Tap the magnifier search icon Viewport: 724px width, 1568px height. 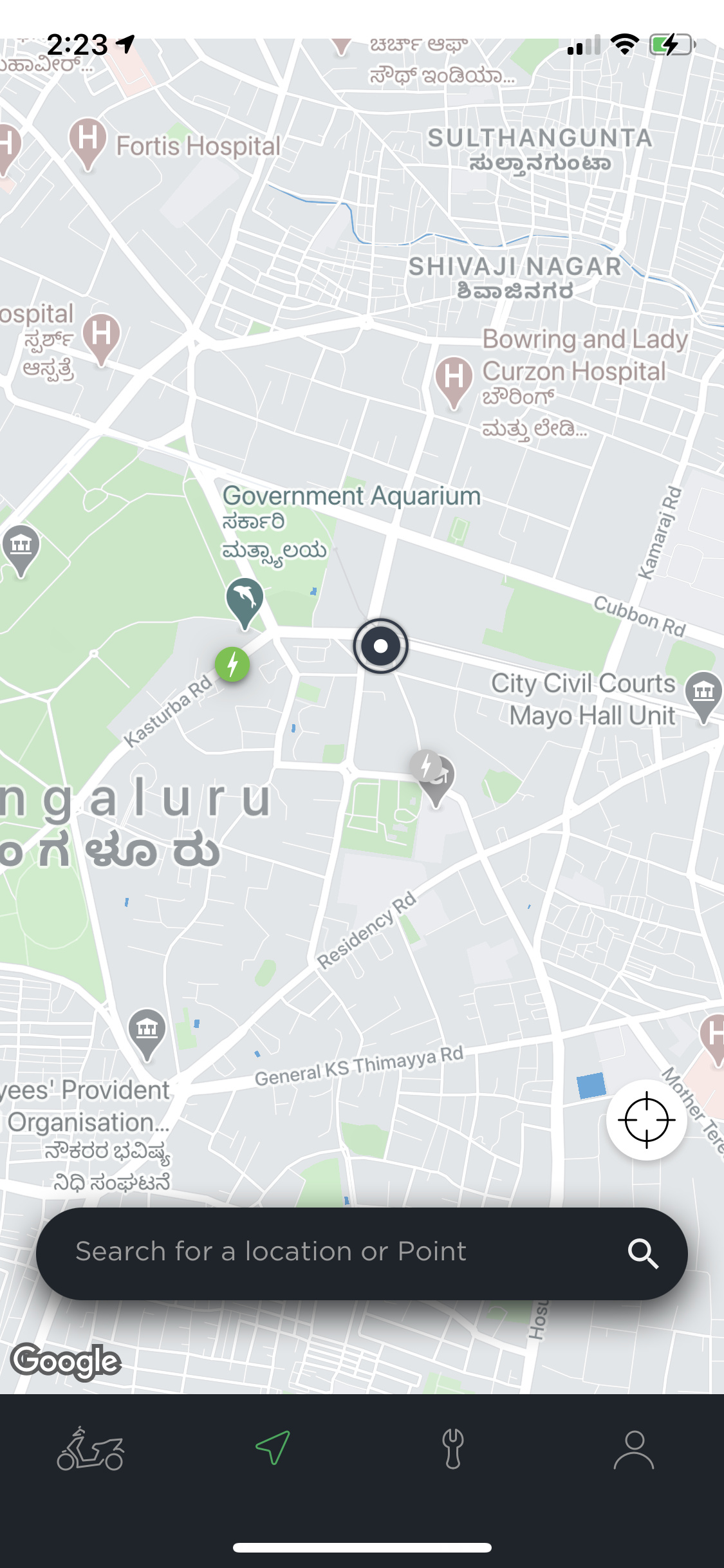pos(643,1253)
